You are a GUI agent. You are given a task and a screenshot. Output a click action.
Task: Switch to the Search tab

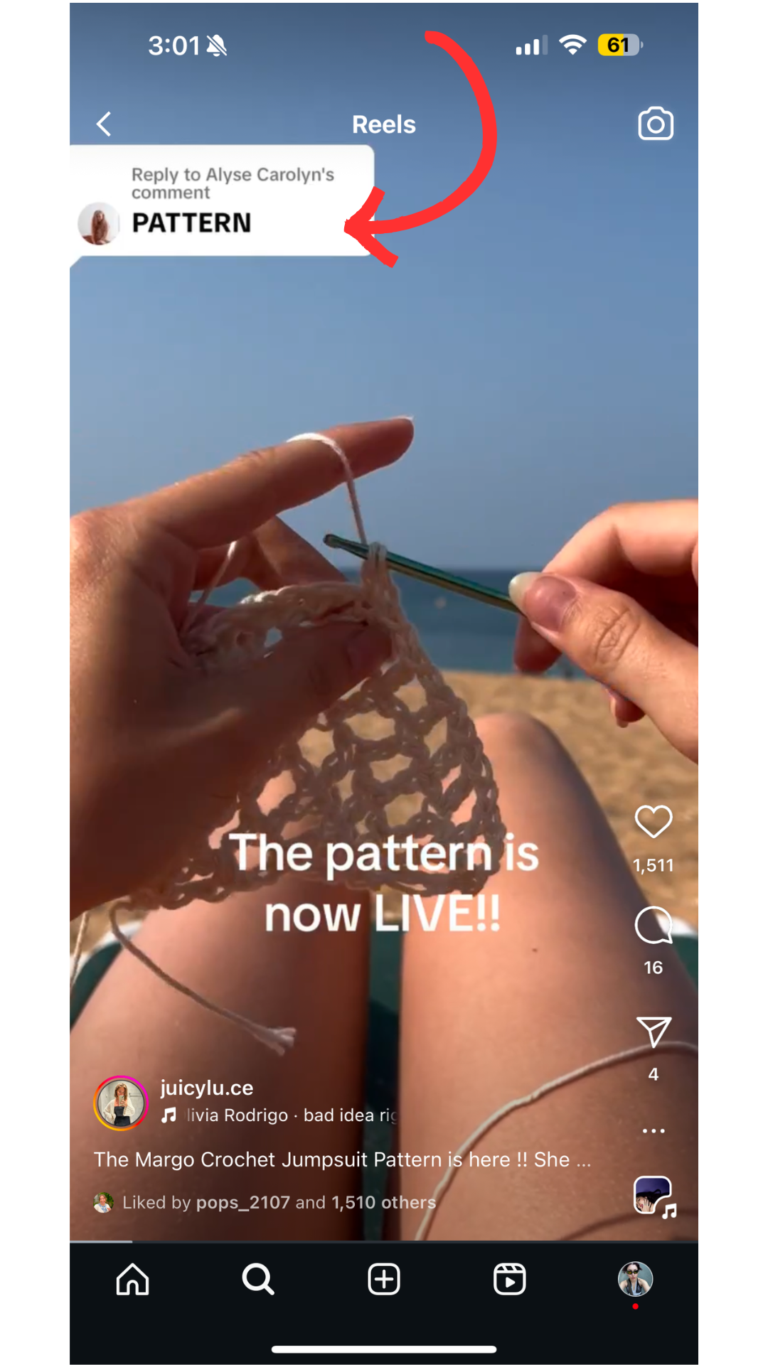pos(258,1279)
